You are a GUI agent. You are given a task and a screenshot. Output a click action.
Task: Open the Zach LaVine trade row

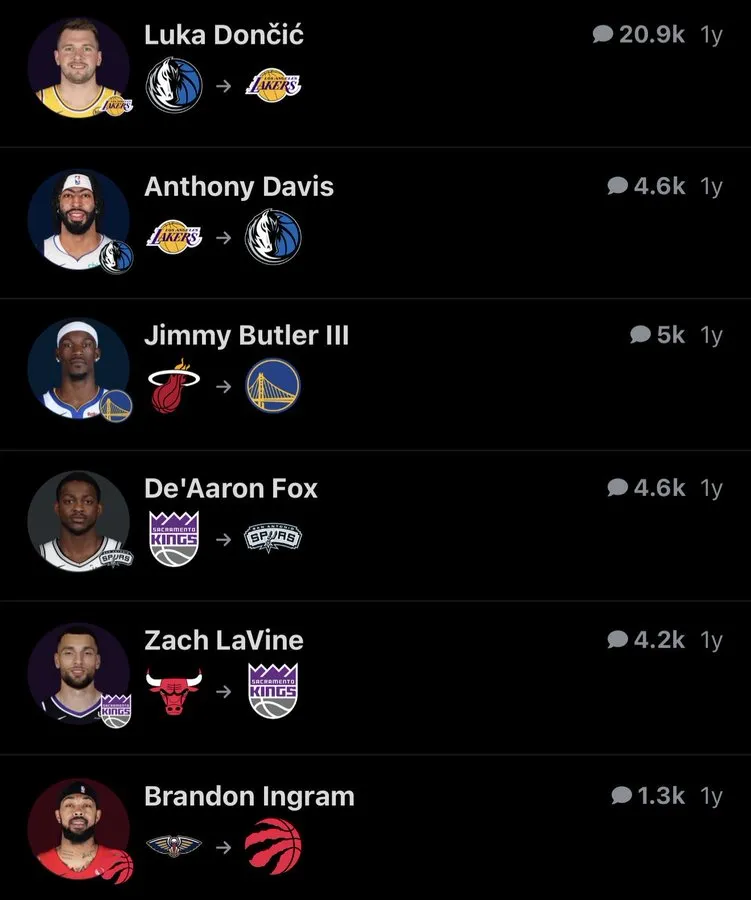[224, 640]
